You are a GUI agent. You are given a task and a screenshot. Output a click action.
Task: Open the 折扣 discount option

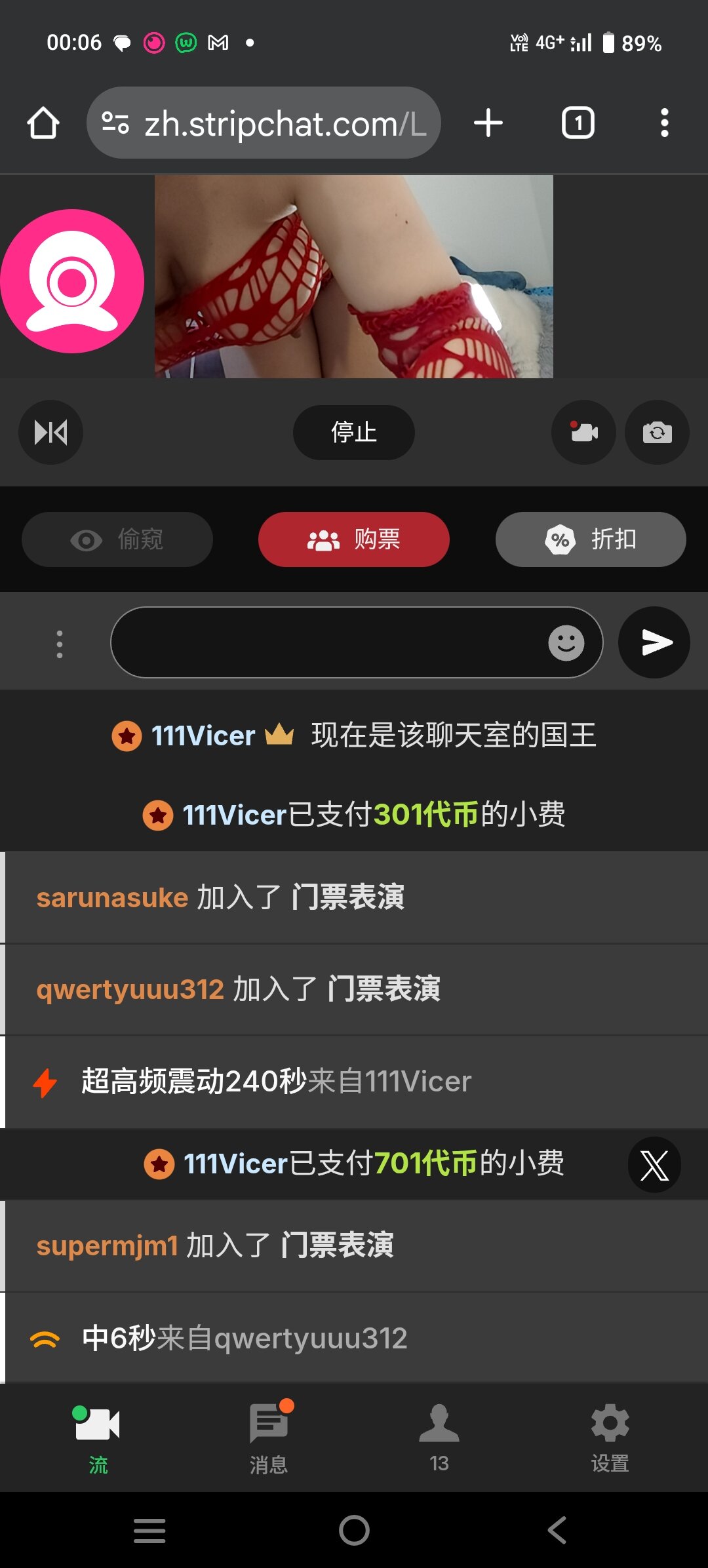[x=591, y=539]
